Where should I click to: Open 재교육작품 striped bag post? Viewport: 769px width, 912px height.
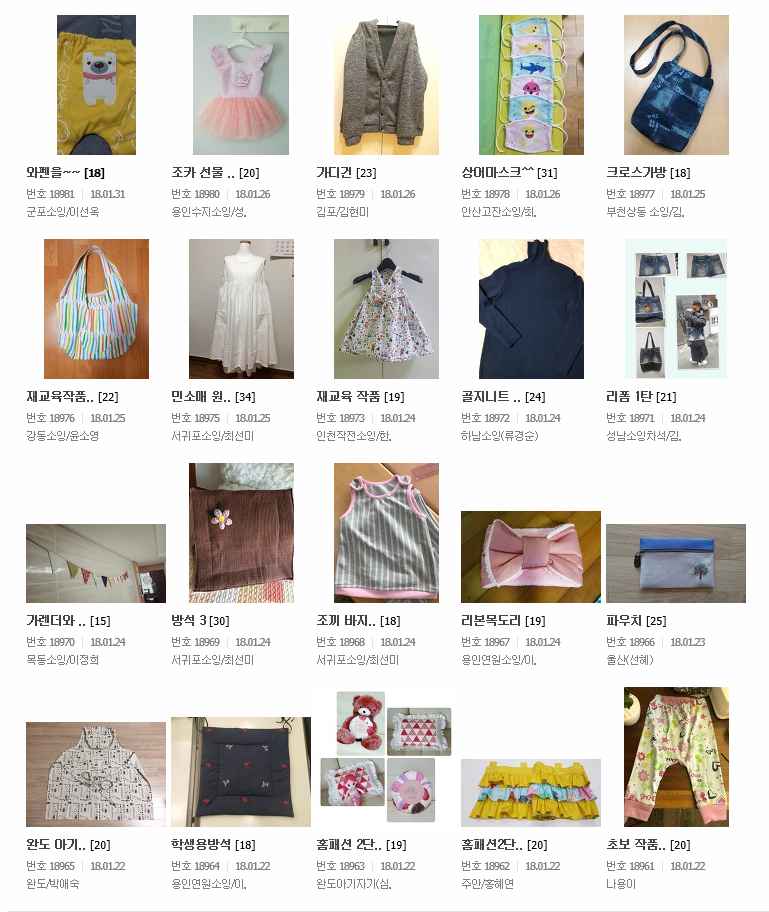point(96,309)
